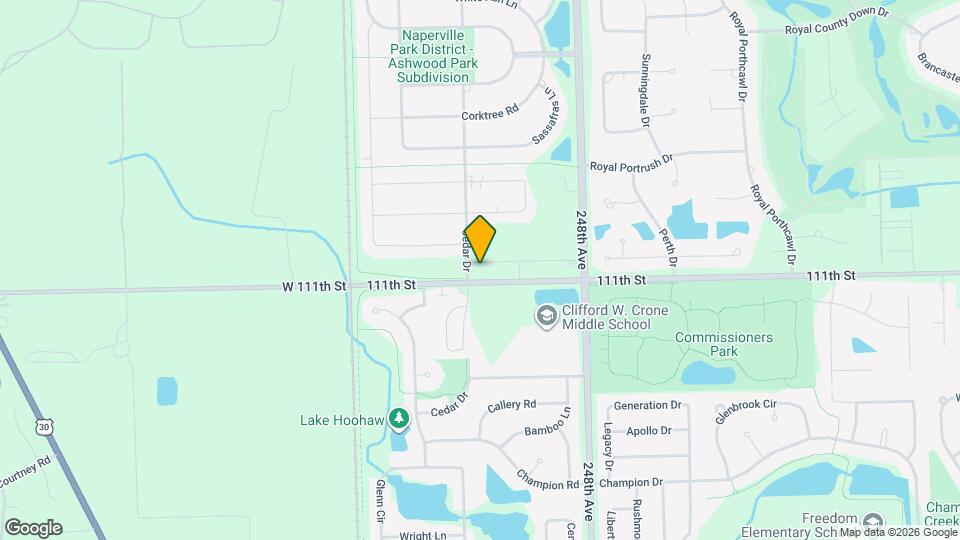Screen dimensions: 960x540
Task: Tap the orange location marker on Cedar Dr
Action: (x=481, y=239)
